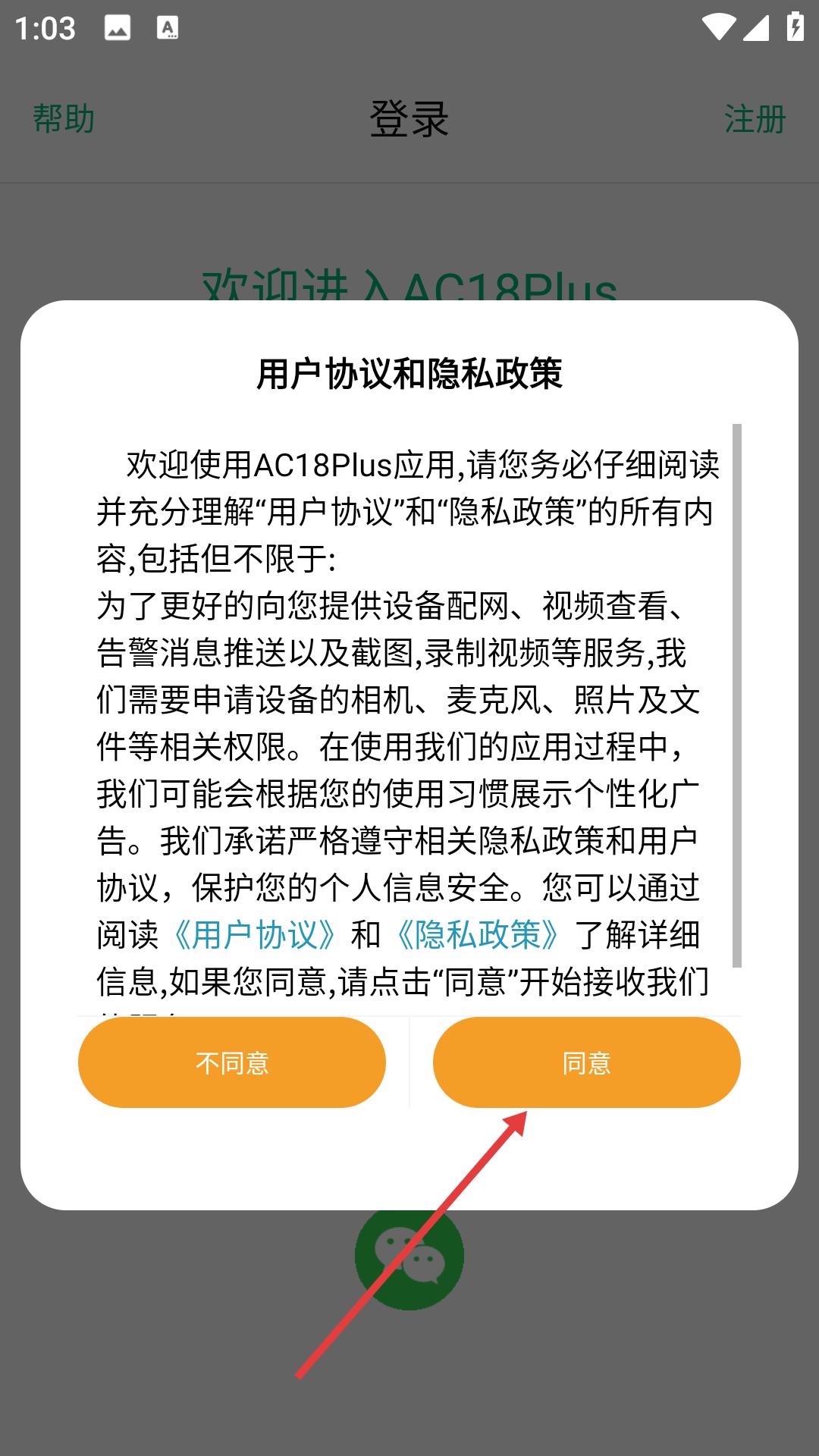The image size is (819, 1456).
Task: Tap the 同意 (Agree) button
Action: click(x=586, y=1062)
